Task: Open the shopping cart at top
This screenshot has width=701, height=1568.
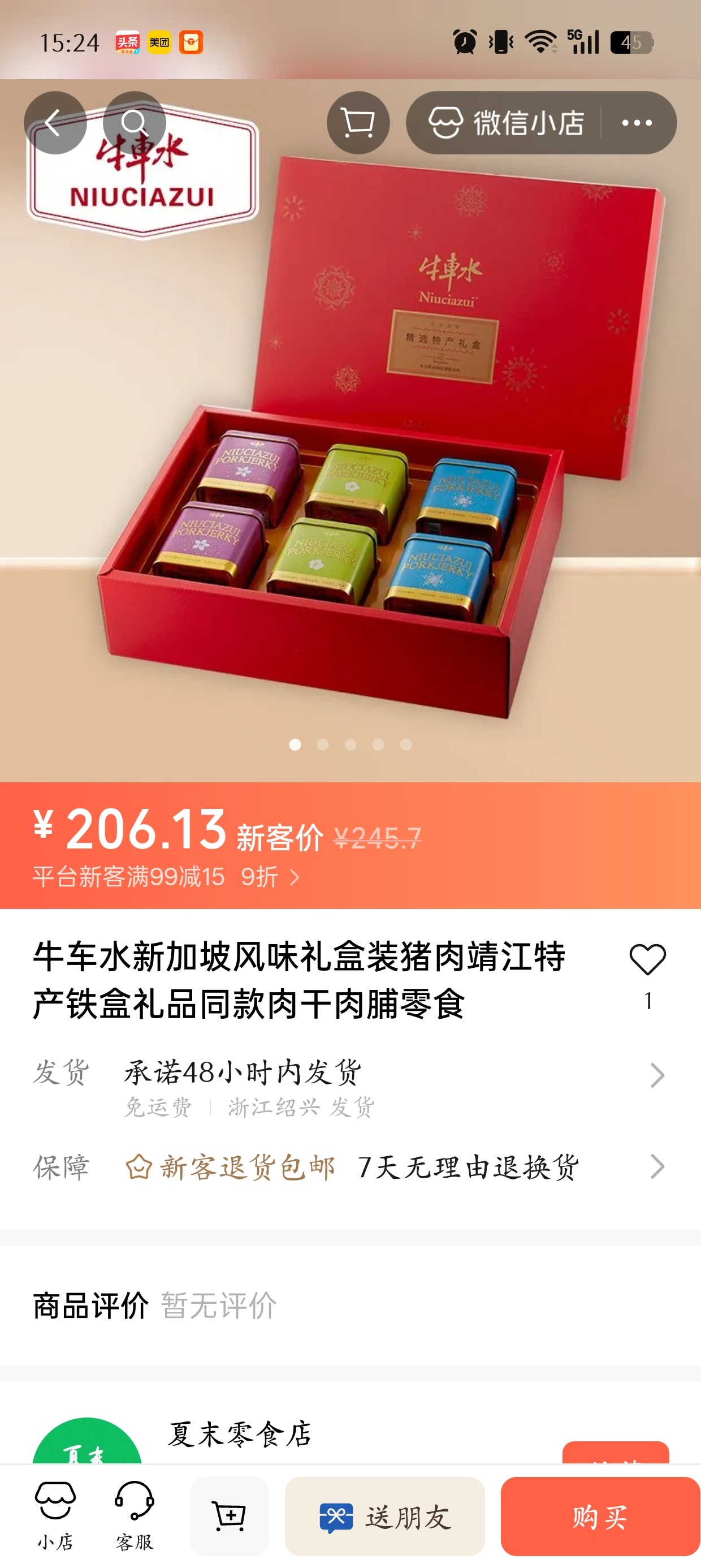Action: click(358, 123)
